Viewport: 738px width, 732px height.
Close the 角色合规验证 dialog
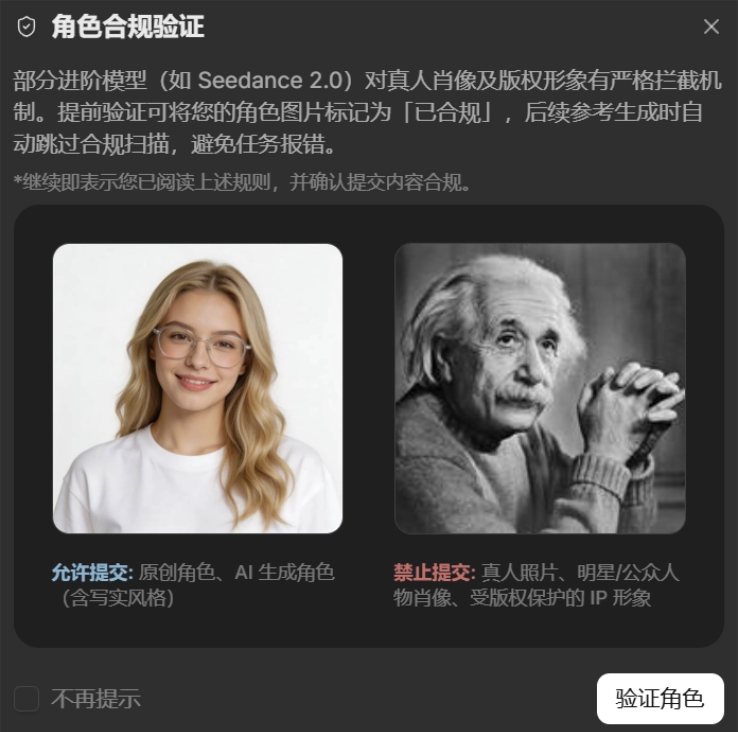(711, 26)
